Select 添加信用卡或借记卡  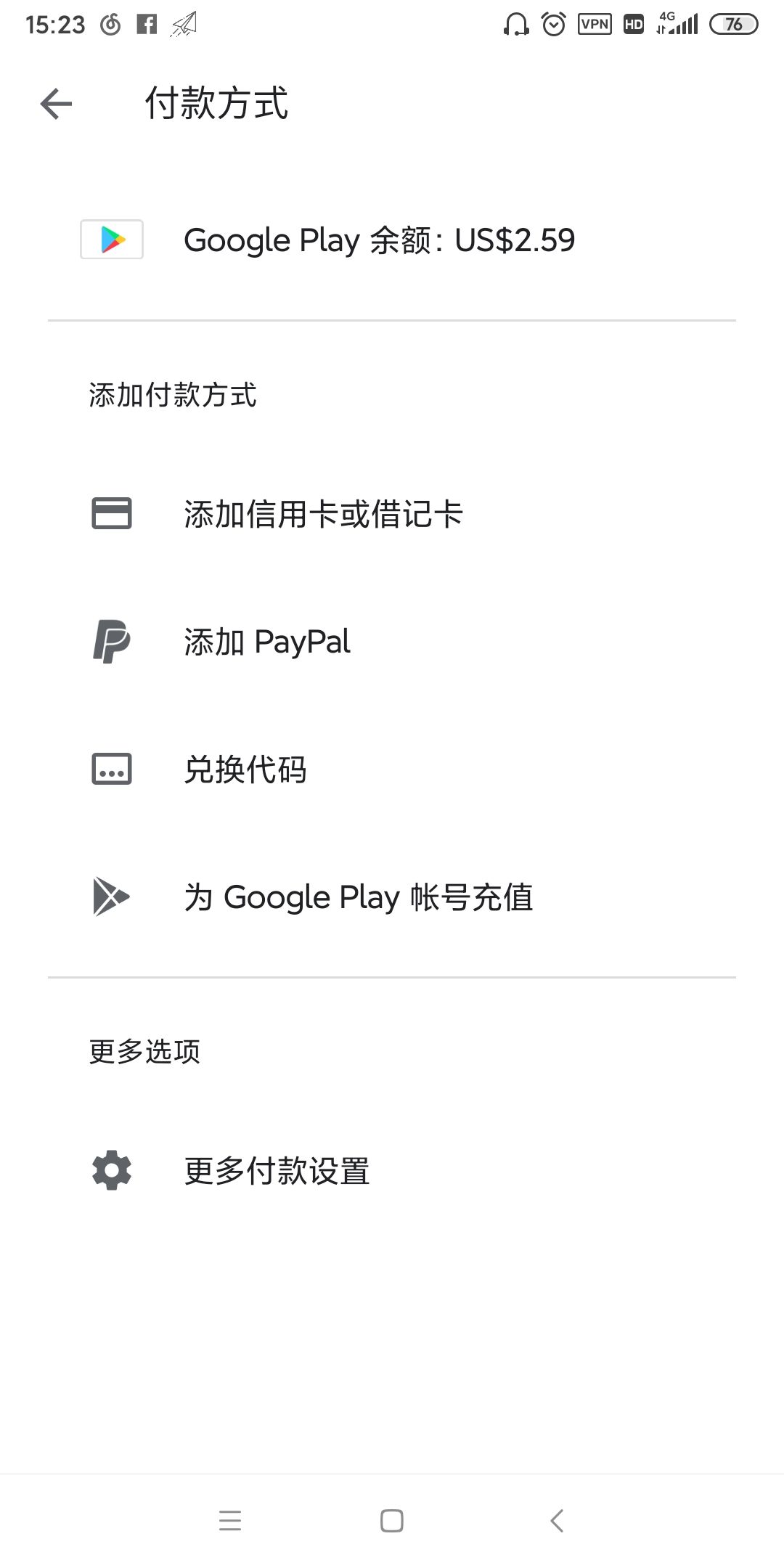(323, 514)
